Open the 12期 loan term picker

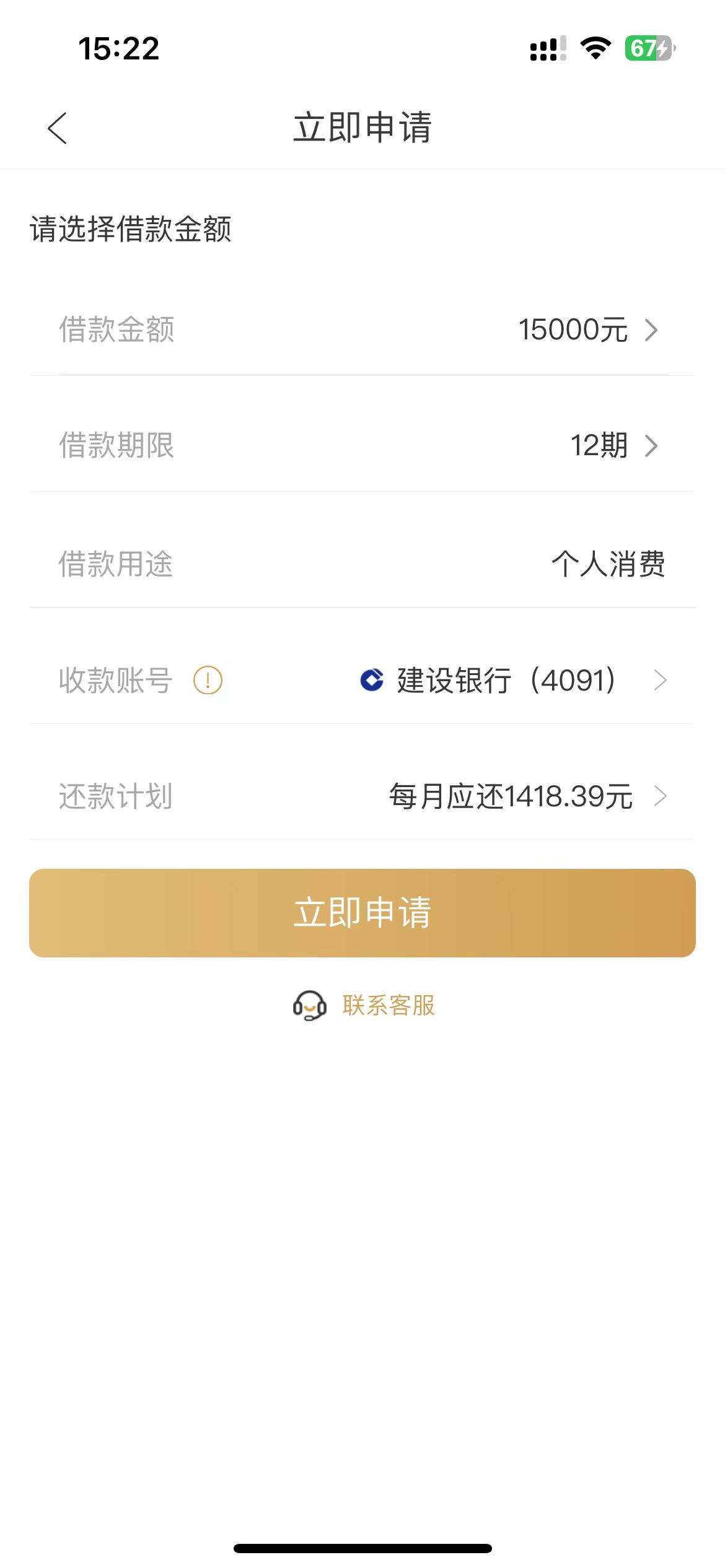pyautogui.click(x=362, y=445)
